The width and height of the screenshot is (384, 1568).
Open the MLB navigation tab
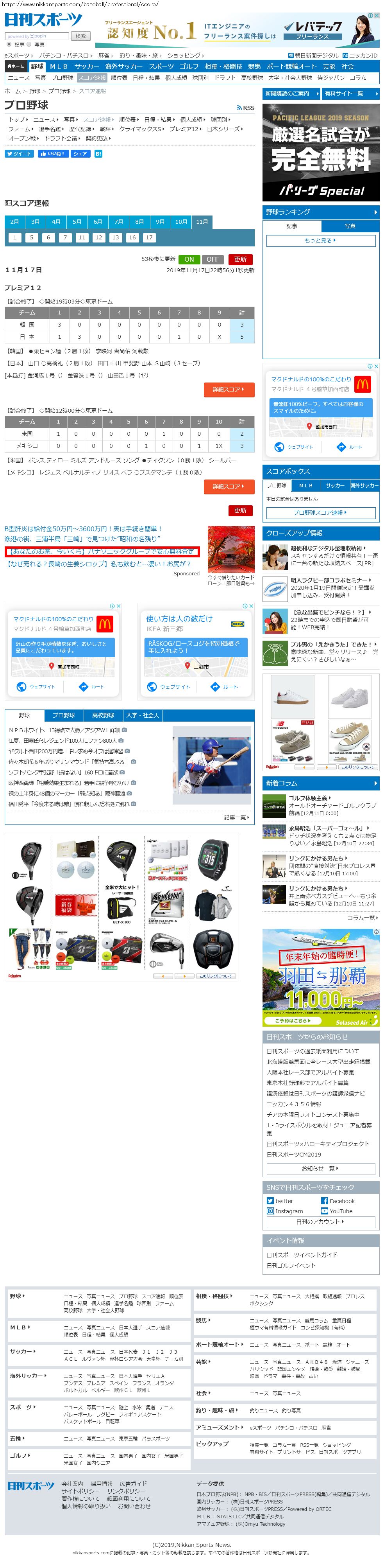(59, 66)
